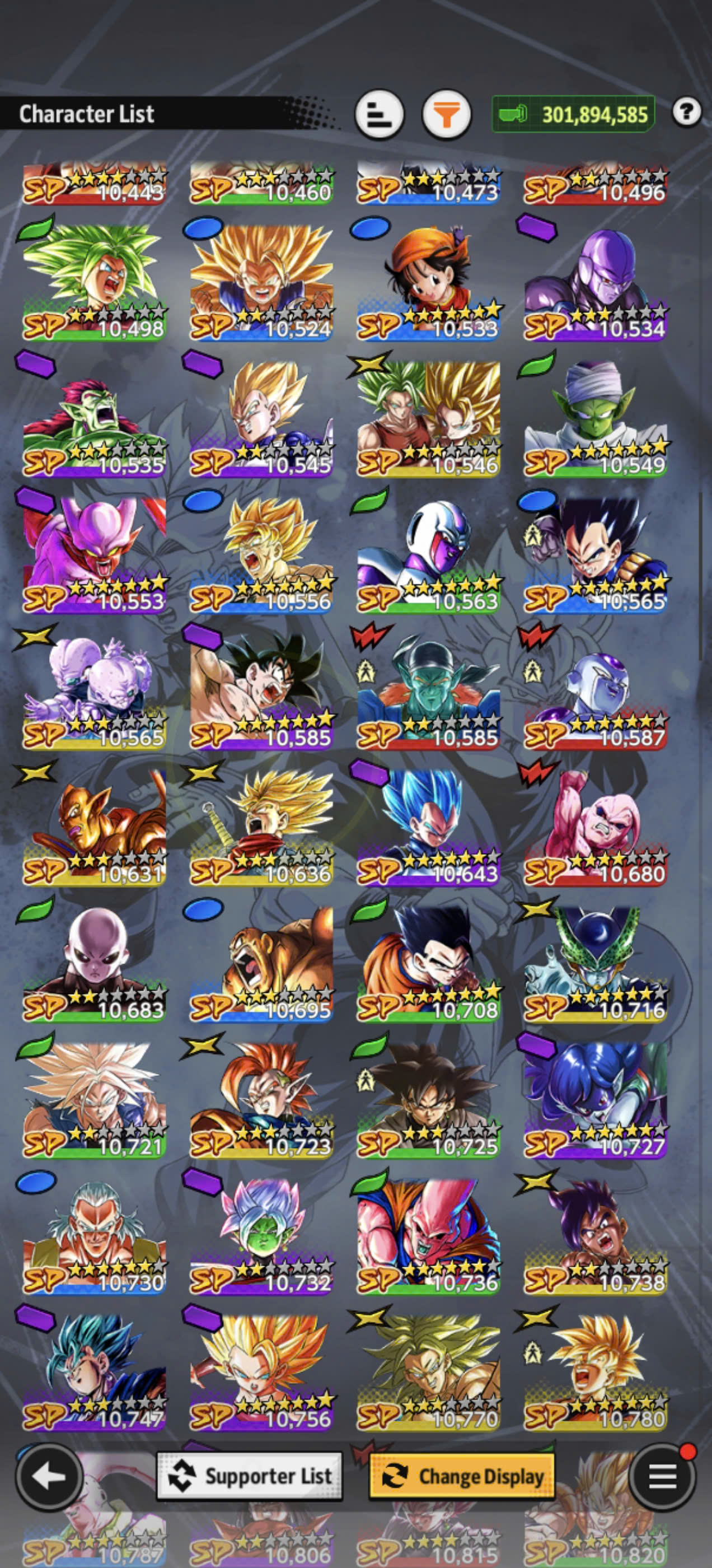Screen dimensions: 712x1568
Task: Tap the question mark help icon
Action: [687, 112]
